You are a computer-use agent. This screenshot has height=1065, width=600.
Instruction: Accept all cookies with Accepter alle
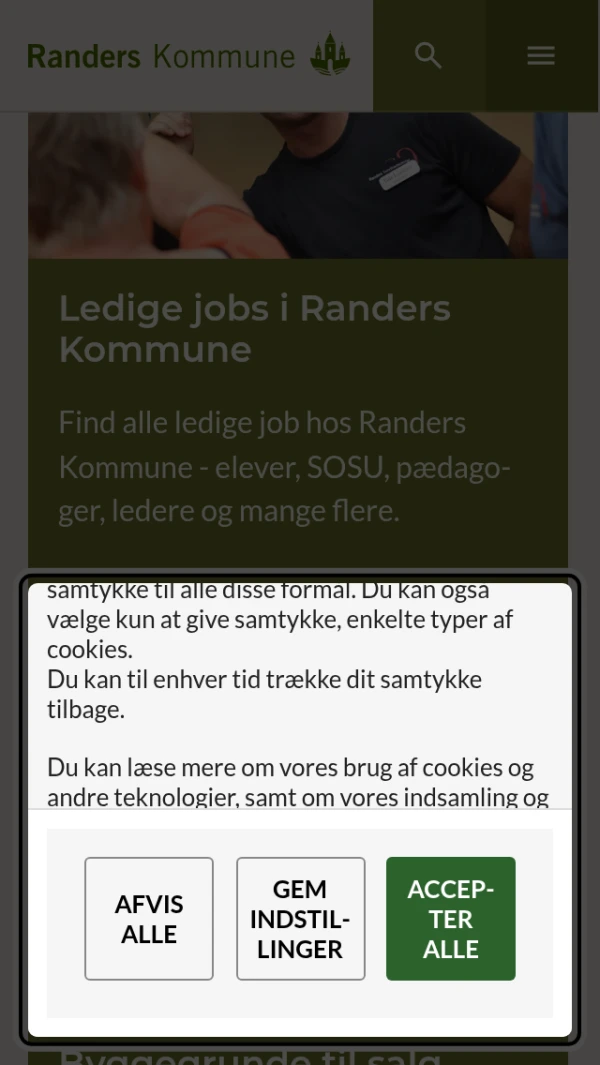[x=451, y=918]
